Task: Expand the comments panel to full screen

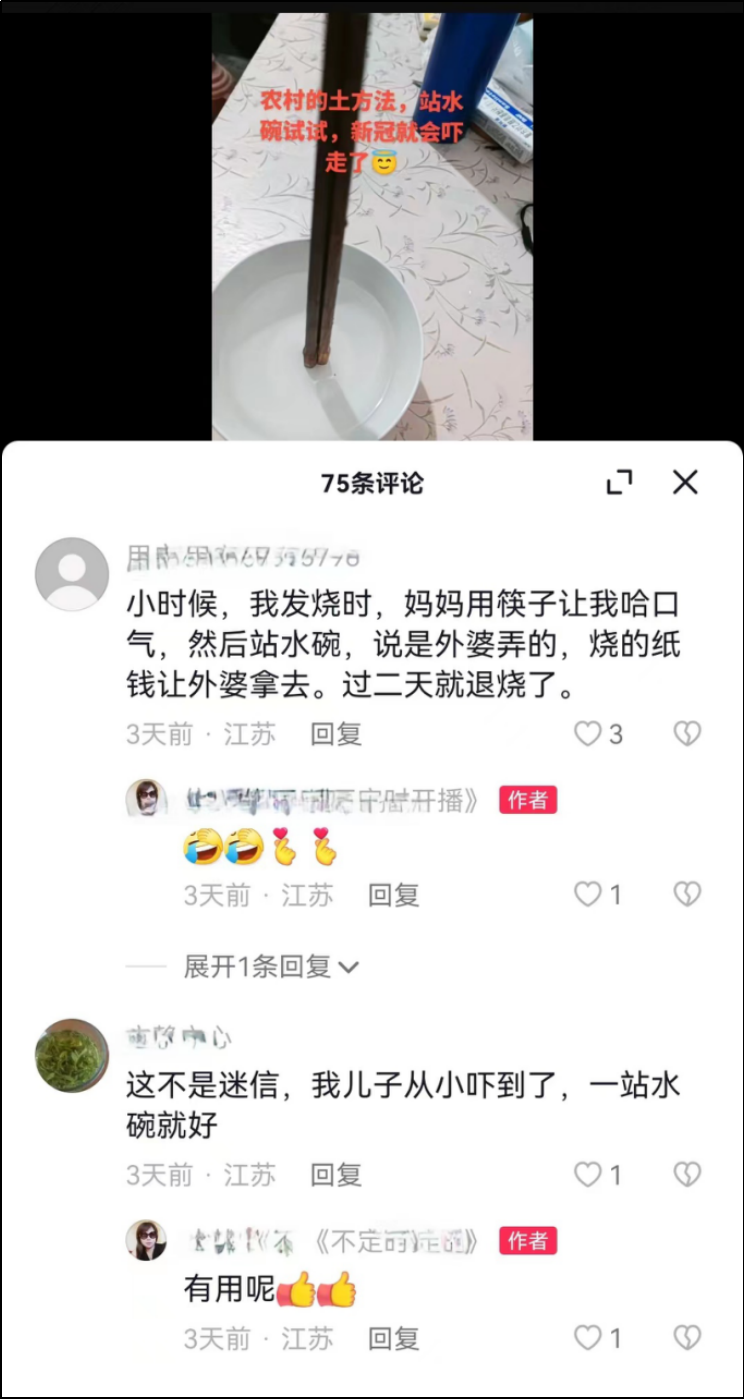Action: tap(620, 483)
